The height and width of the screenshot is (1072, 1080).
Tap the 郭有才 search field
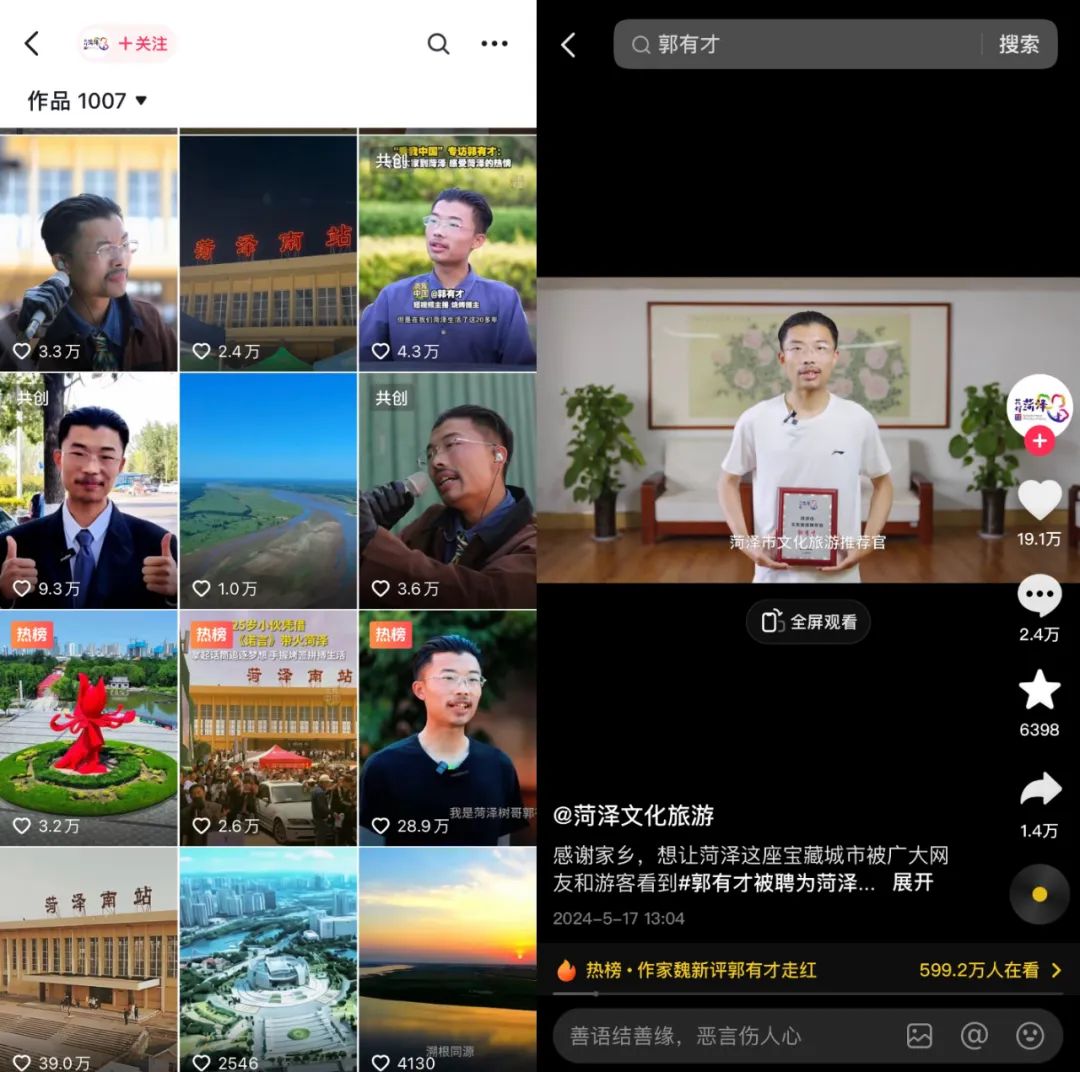click(800, 44)
